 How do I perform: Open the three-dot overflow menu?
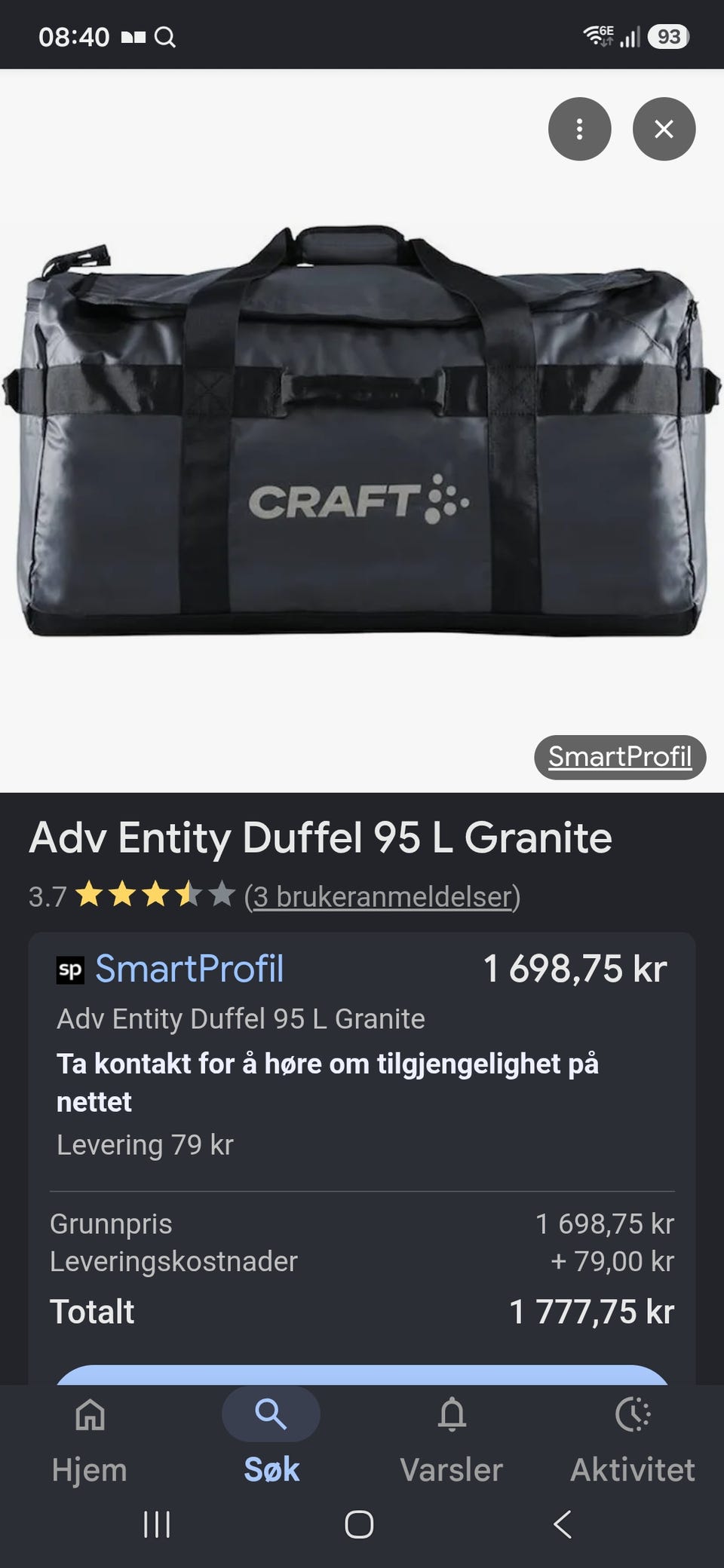point(579,129)
